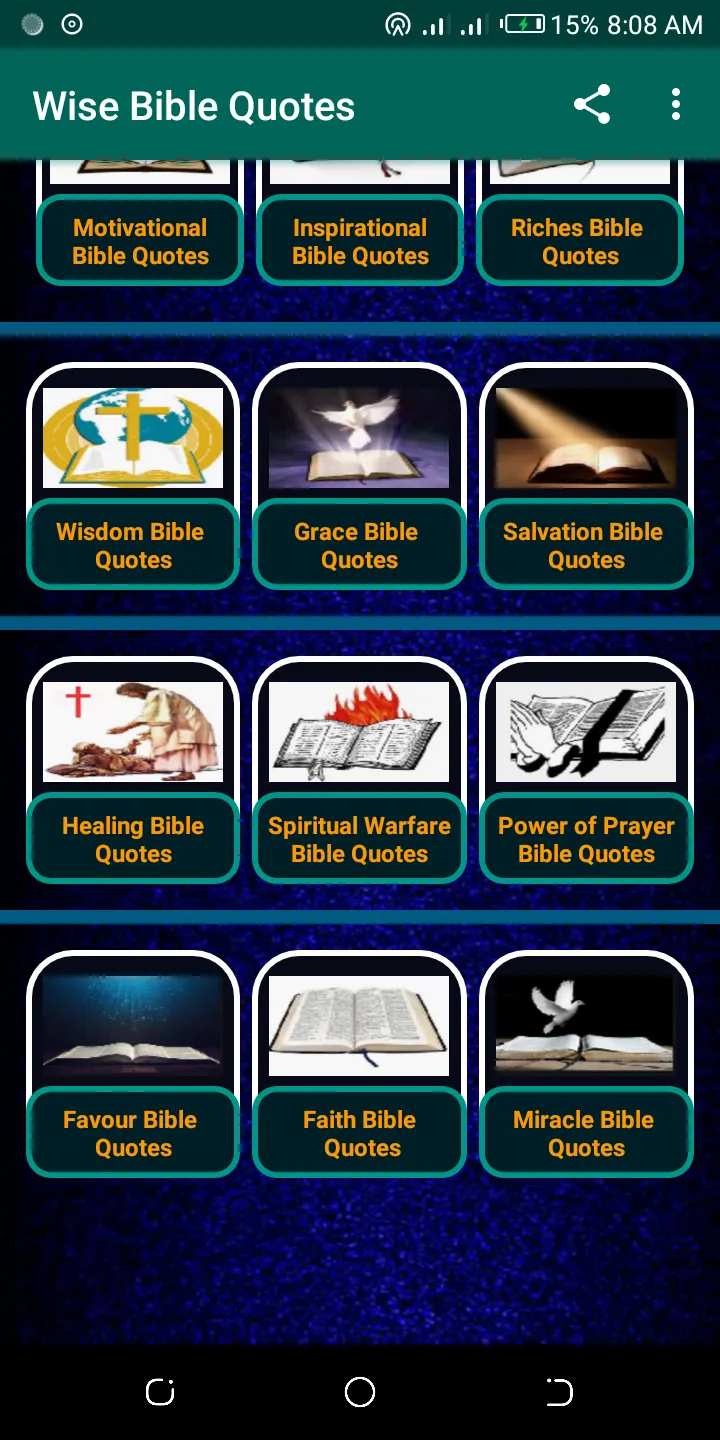720x1440 pixels.
Task: Open the overflow menu
Action: pos(676,105)
